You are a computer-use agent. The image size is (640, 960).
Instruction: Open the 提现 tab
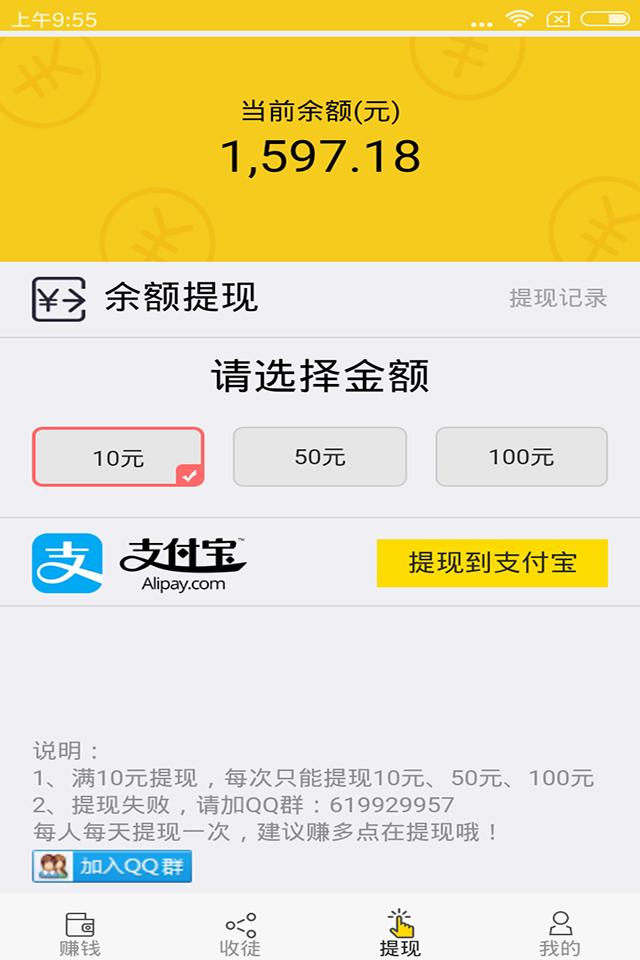tap(400, 934)
